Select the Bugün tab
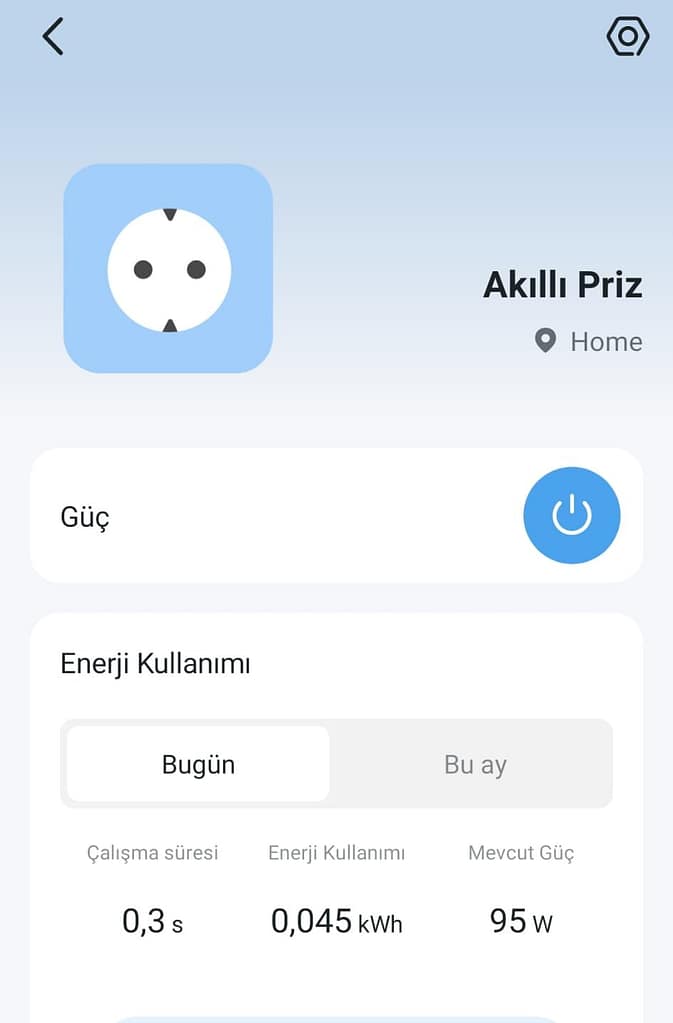Viewport: 673px width, 1023px height. (198, 765)
